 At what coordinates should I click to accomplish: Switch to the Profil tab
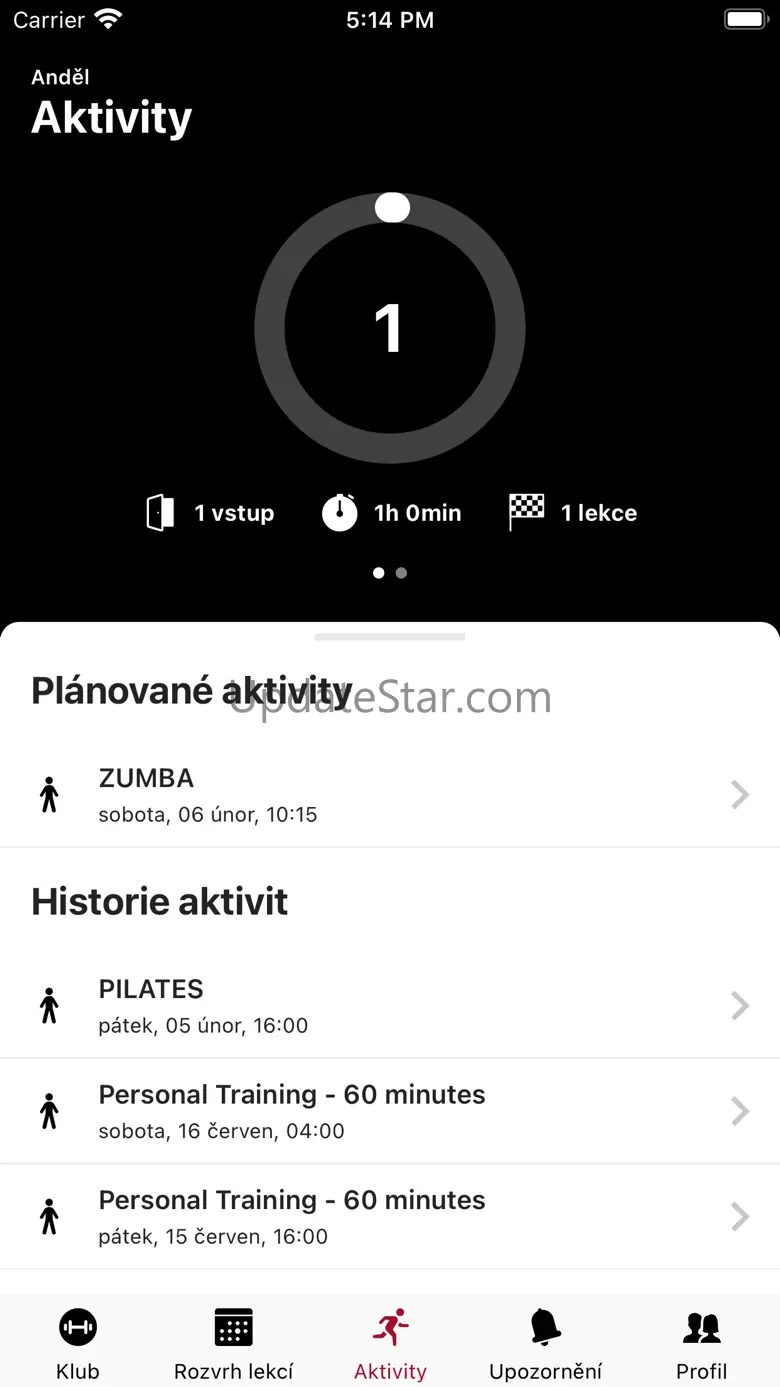point(702,1343)
